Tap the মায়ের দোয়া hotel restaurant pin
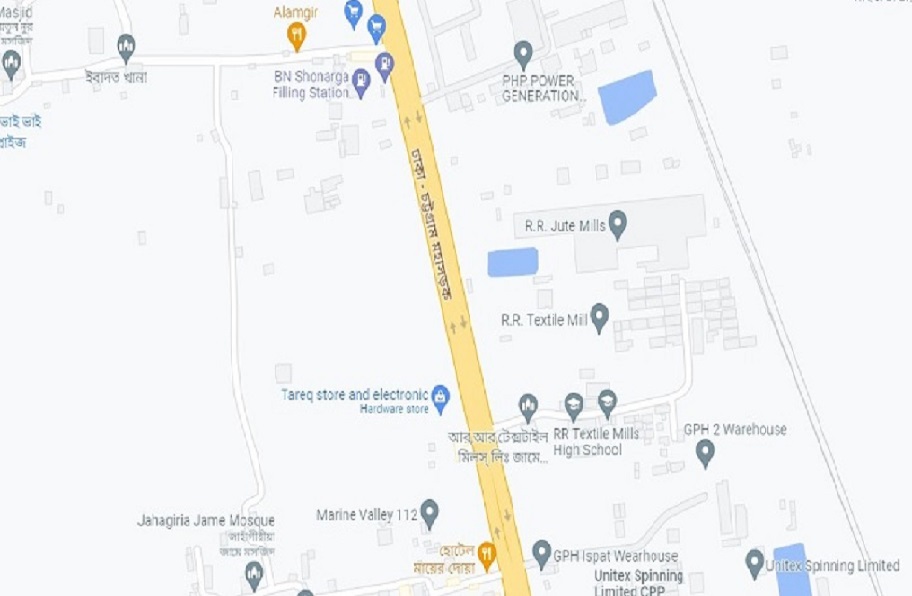 [486, 551]
